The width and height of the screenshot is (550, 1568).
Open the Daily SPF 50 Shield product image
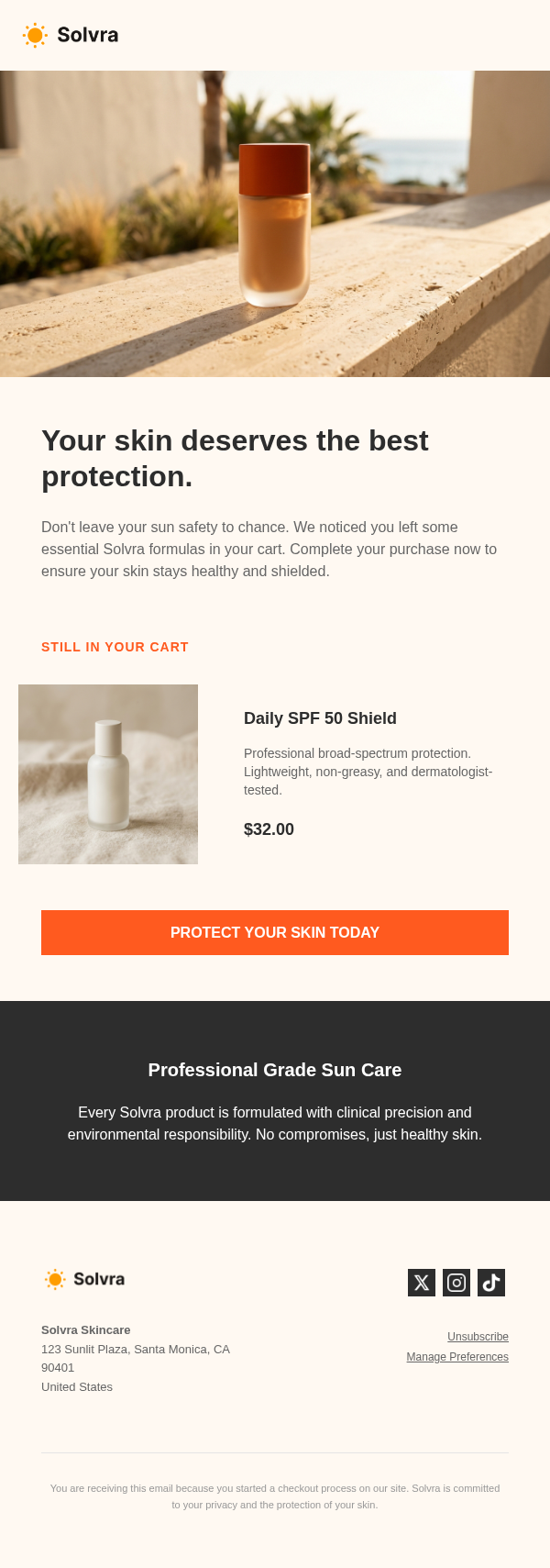[108, 774]
